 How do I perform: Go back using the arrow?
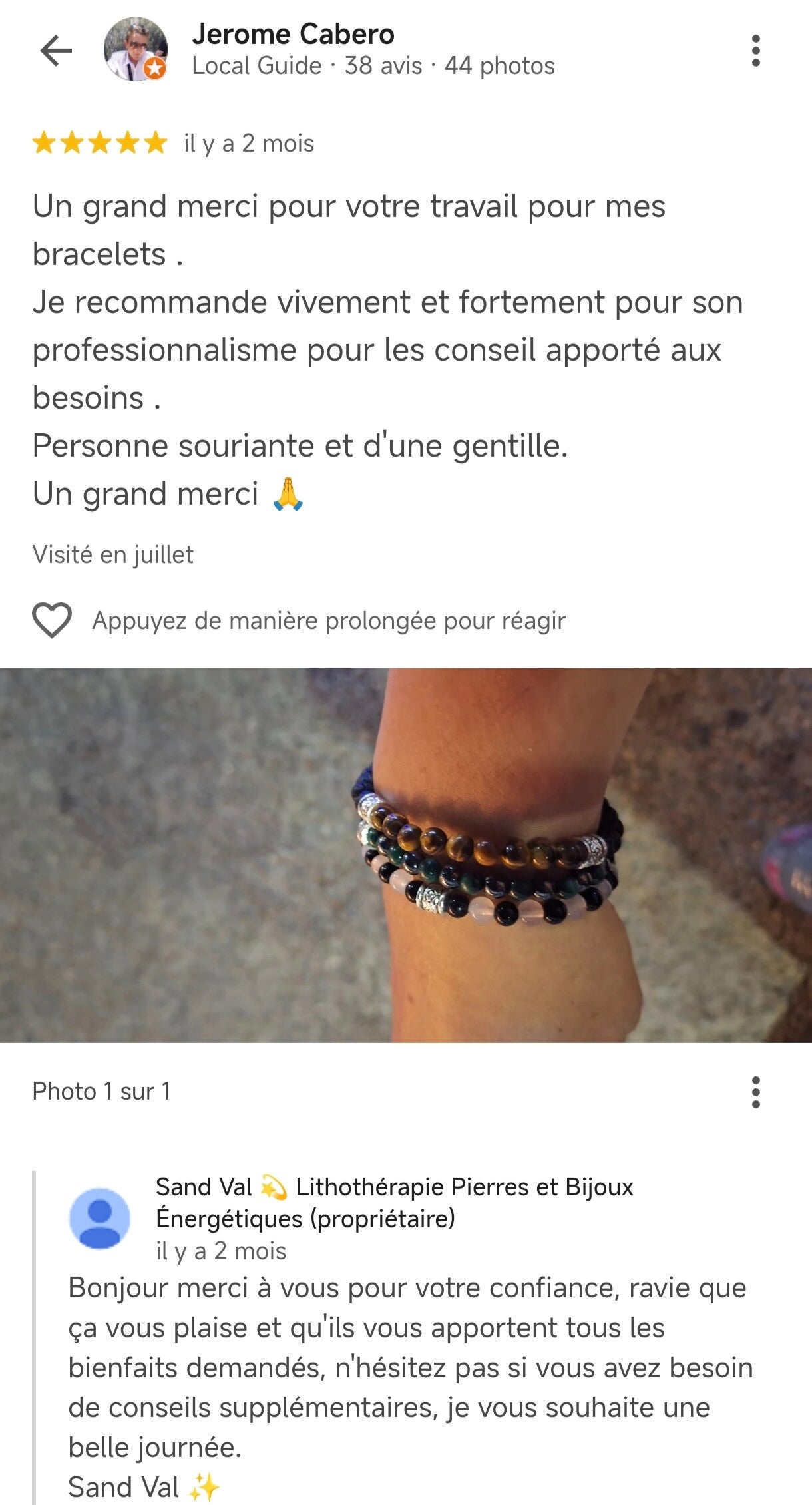pos(56,51)
